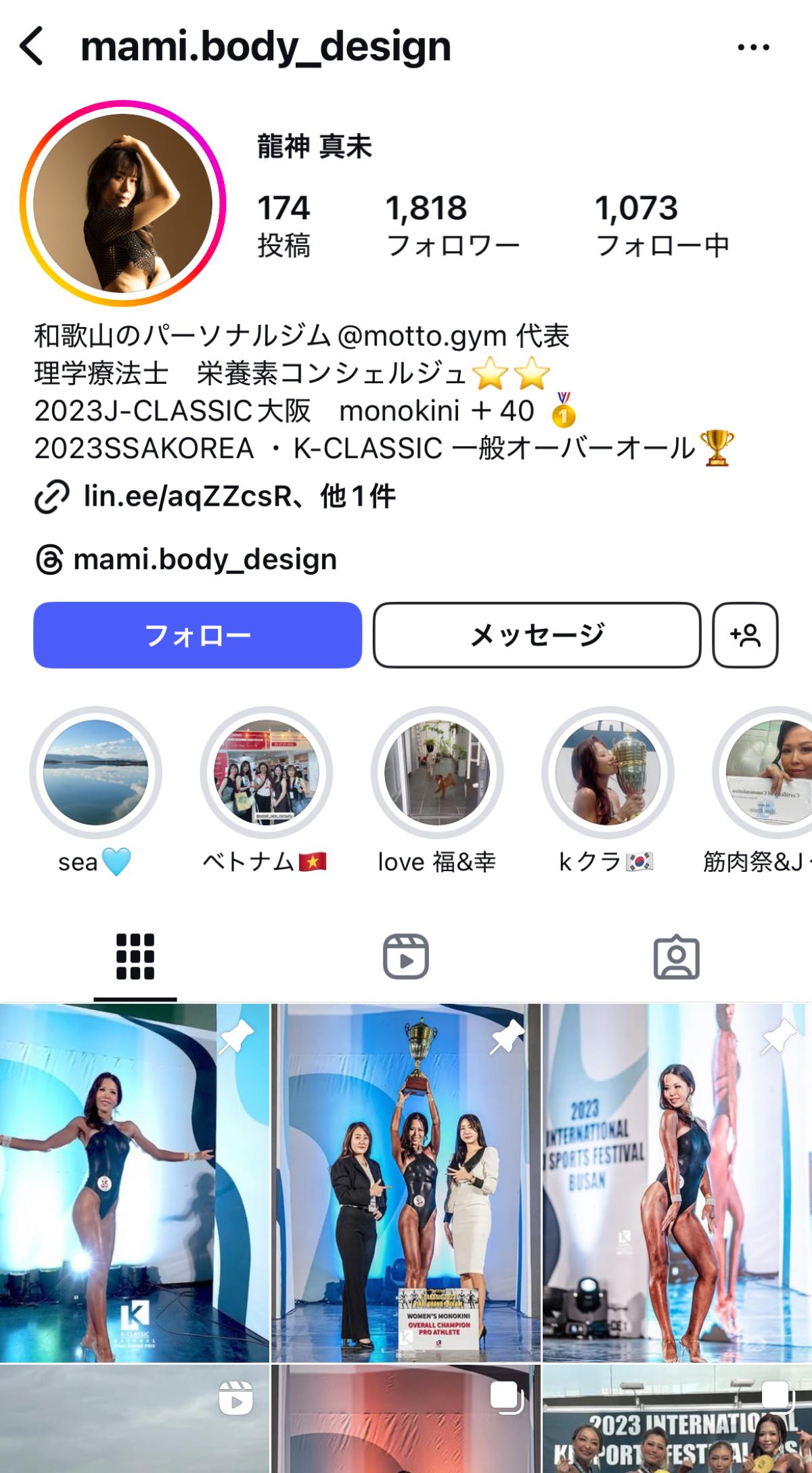
Task: Tap the suggested accounts add-person icon
Action: pyautogui.click(x=745, y=635)
